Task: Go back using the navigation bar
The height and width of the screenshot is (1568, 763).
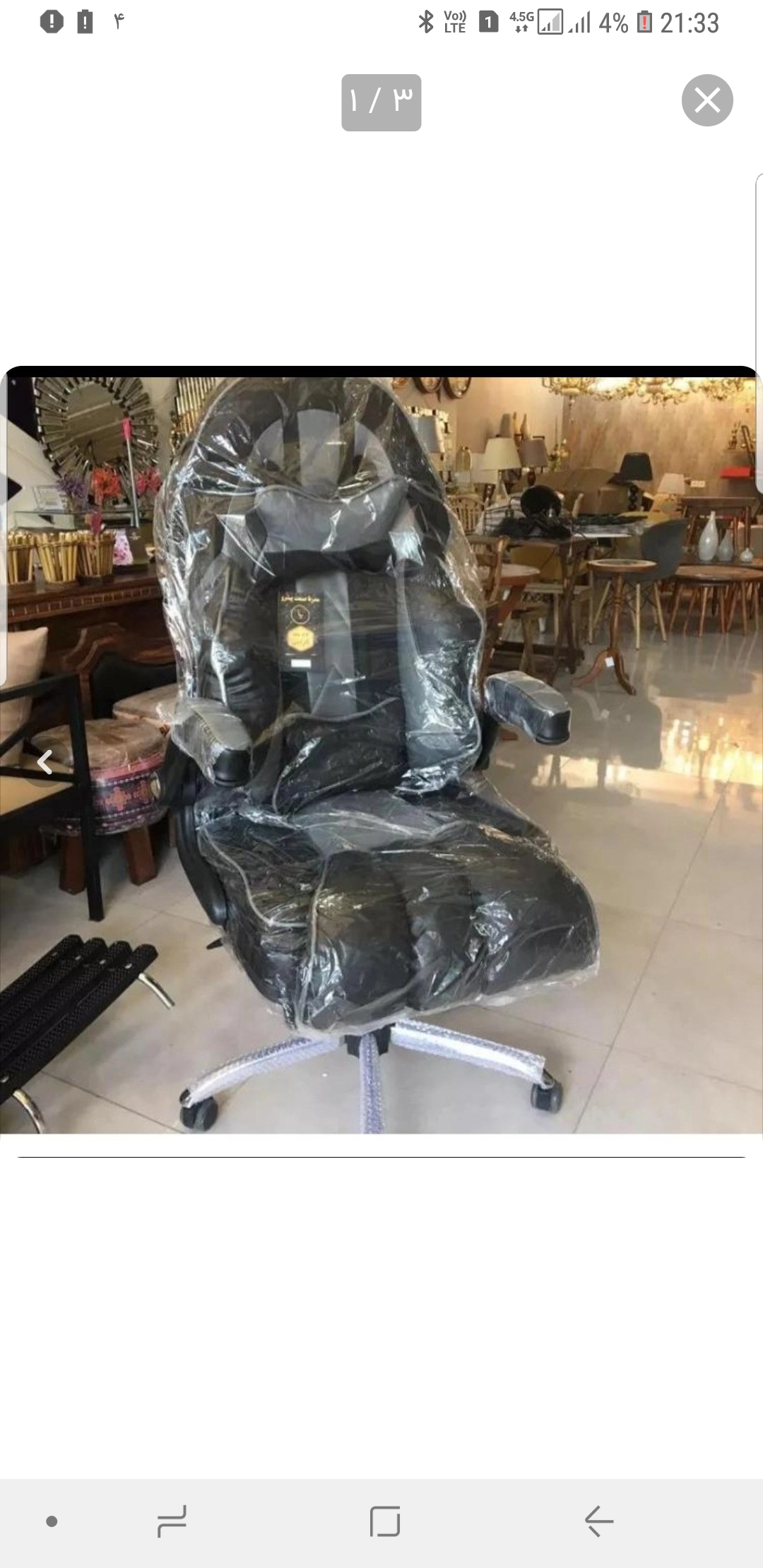Action: click(x=598, y=1521)
